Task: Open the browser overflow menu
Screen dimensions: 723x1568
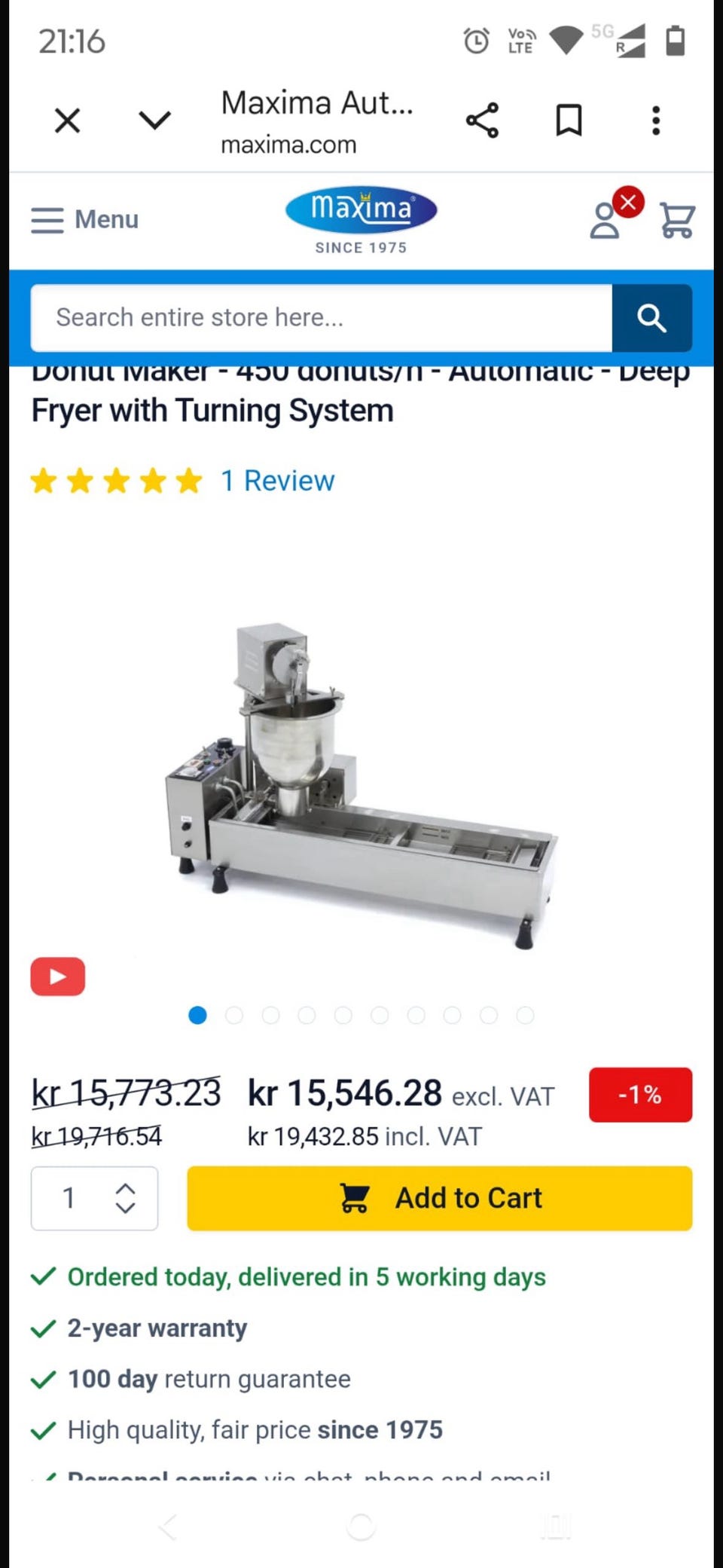Action: tap(656, 120)
